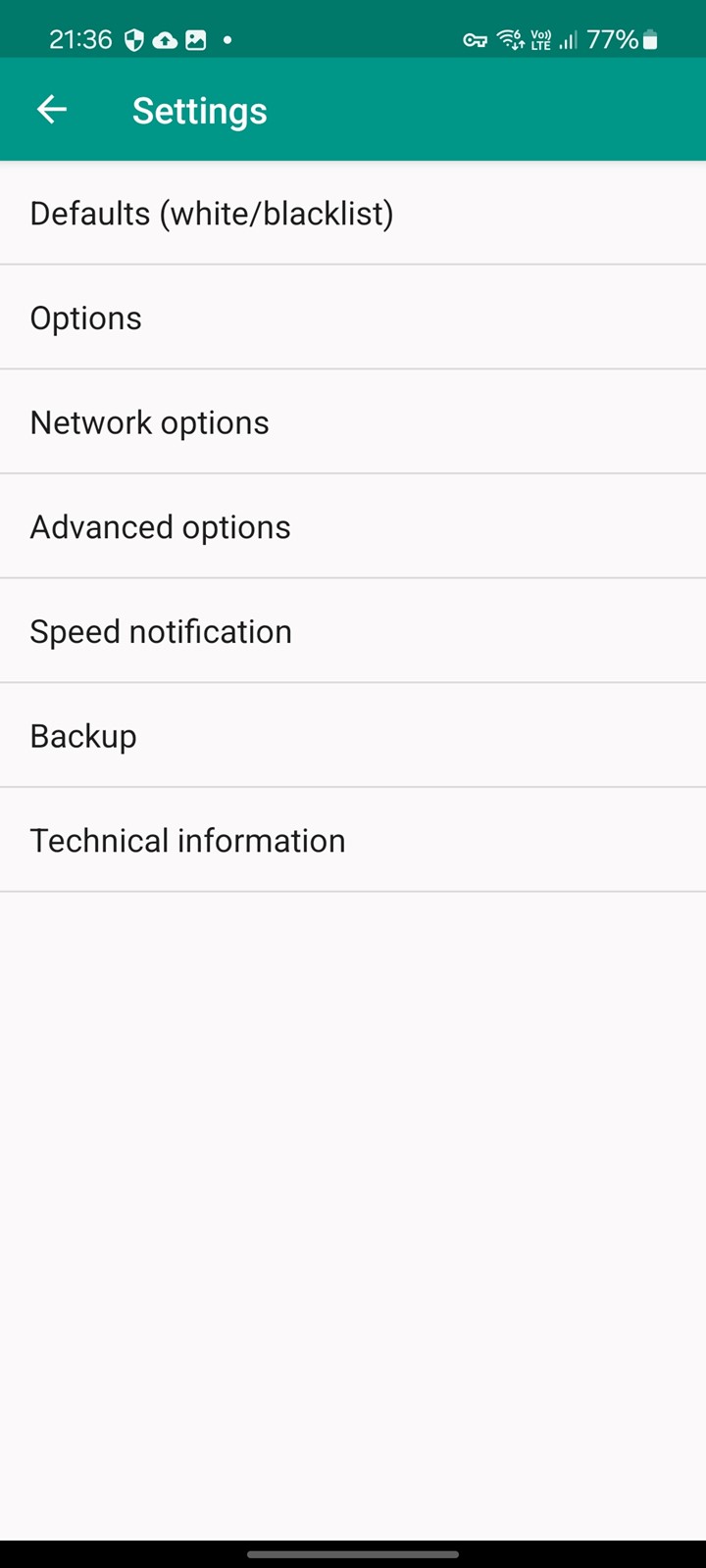Open Defaults (white/blacklist) settings
The width and height of the screenshot is (706, 1568).
(353, 213)
